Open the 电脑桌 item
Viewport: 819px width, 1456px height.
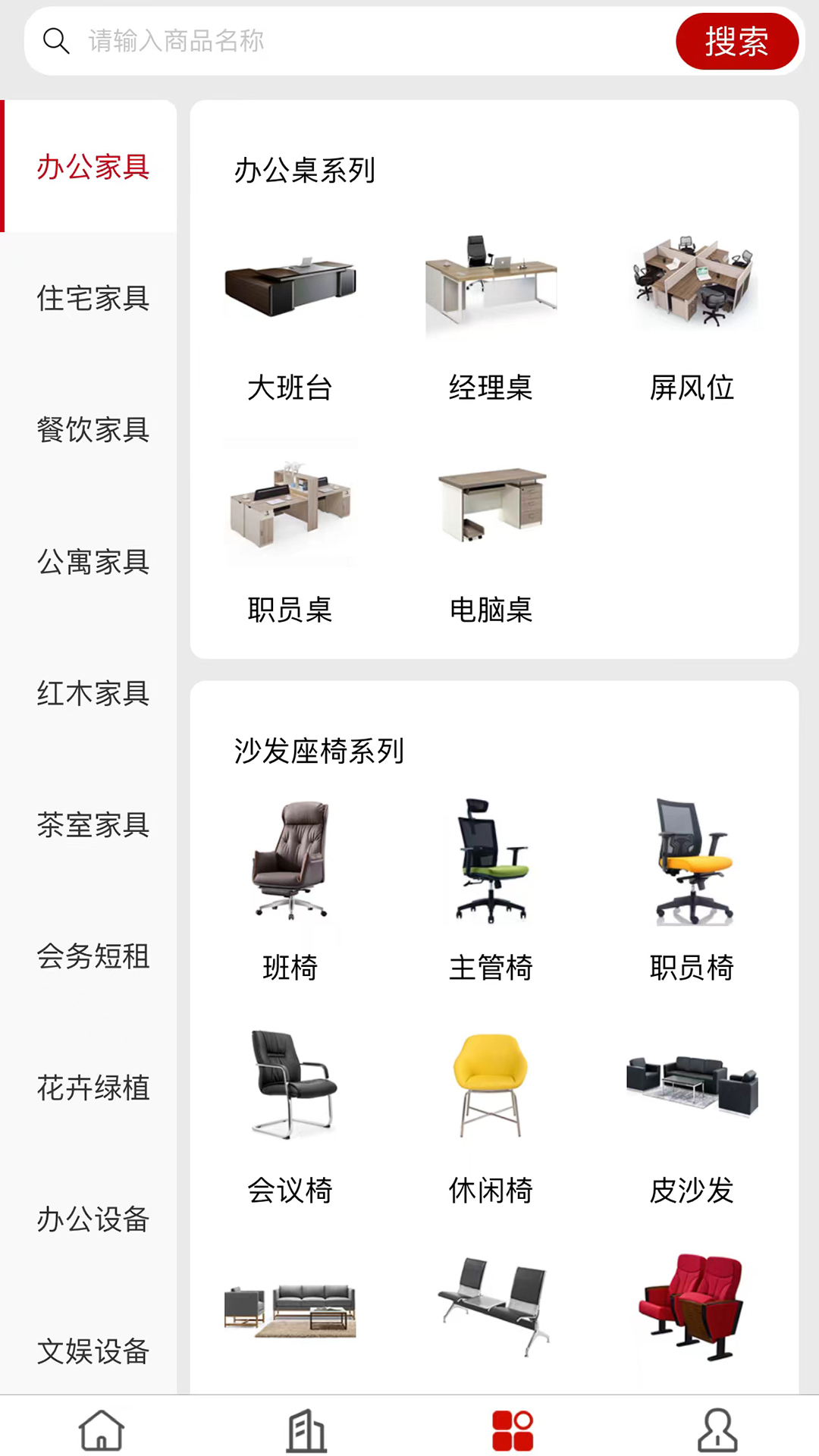point(491,538)
